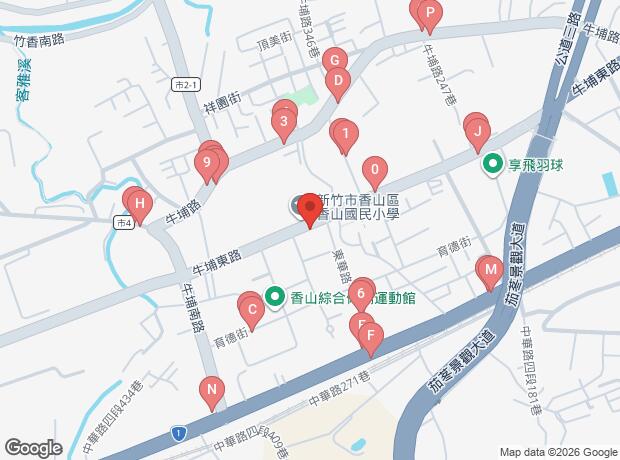Image resolution: width=620 pixels, height=460 pixels.
Task: Tap the marker labeled G
Action: point(334,59)
